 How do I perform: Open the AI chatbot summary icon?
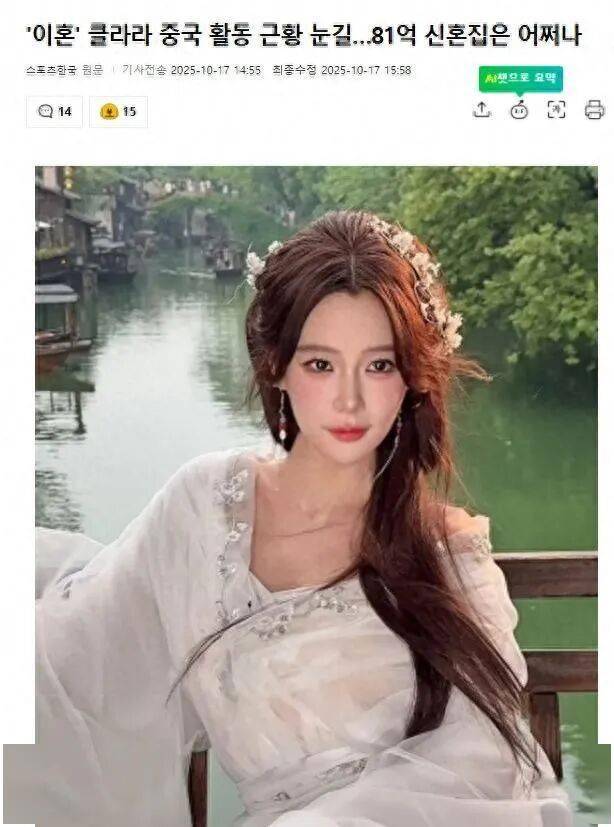pos(518,110)
